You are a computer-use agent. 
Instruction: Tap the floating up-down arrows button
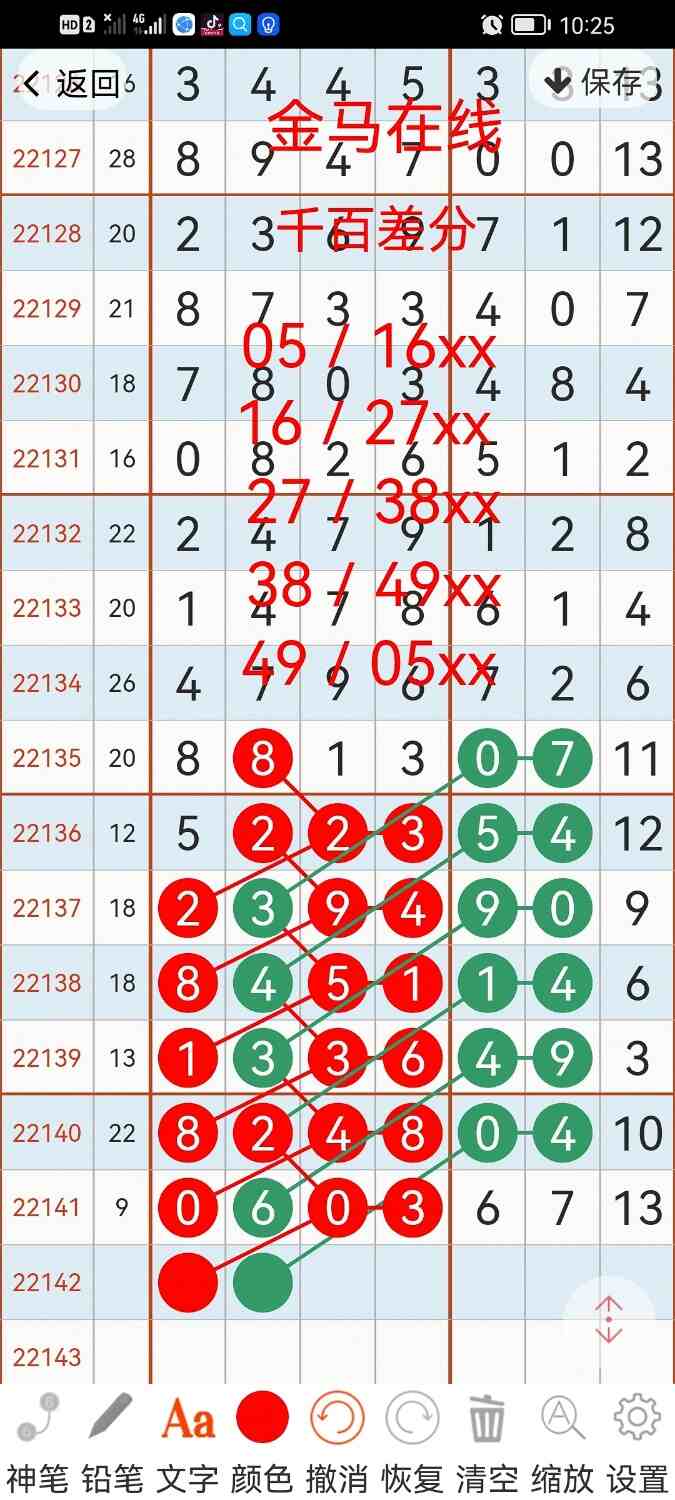coord(608,1320)
